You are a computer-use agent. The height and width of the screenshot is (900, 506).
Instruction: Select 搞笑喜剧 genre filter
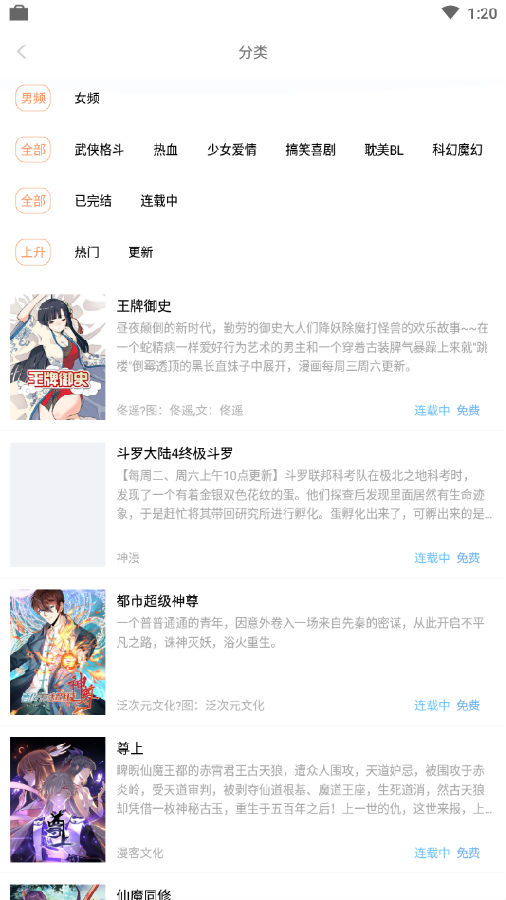click(x=310, y=150)
